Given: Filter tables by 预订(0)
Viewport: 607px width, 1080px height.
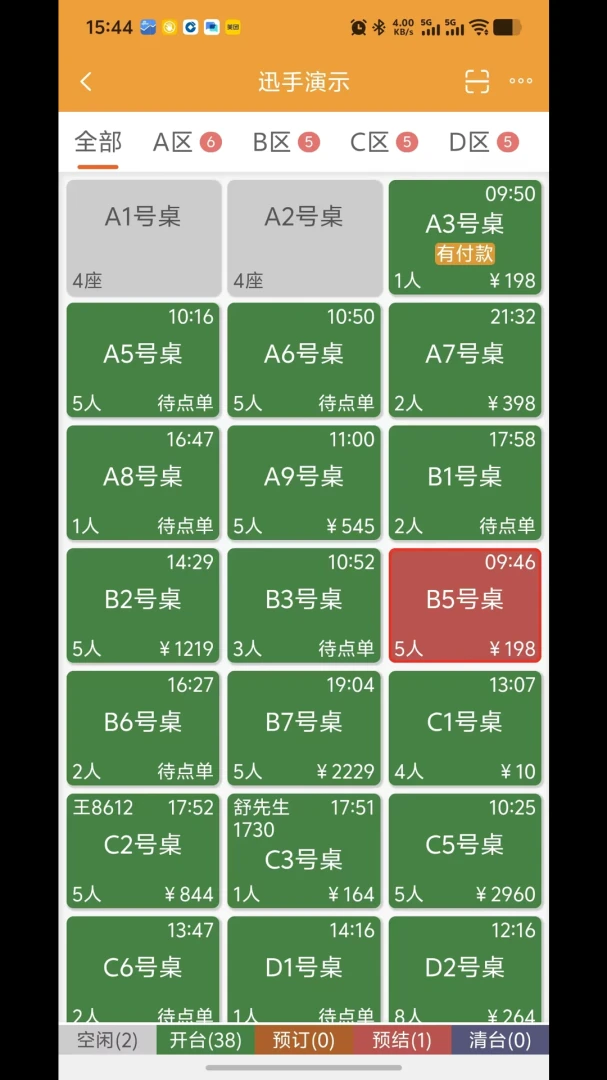Looking at the screenshot, I should pos(304,1040).
